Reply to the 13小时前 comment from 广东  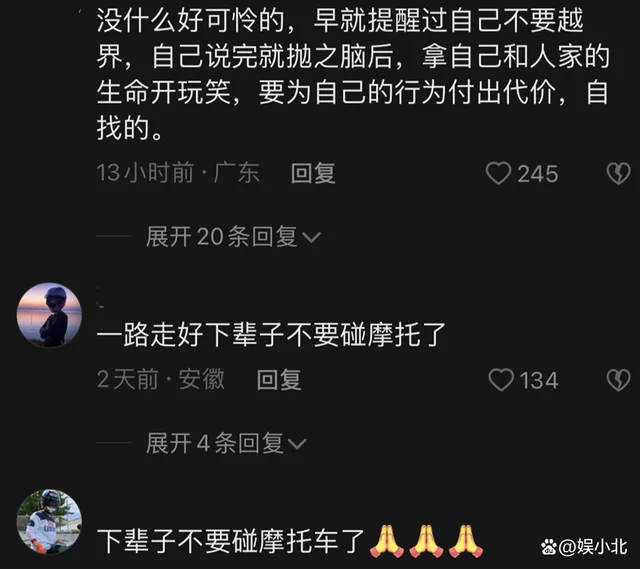[x=313, y=173]
